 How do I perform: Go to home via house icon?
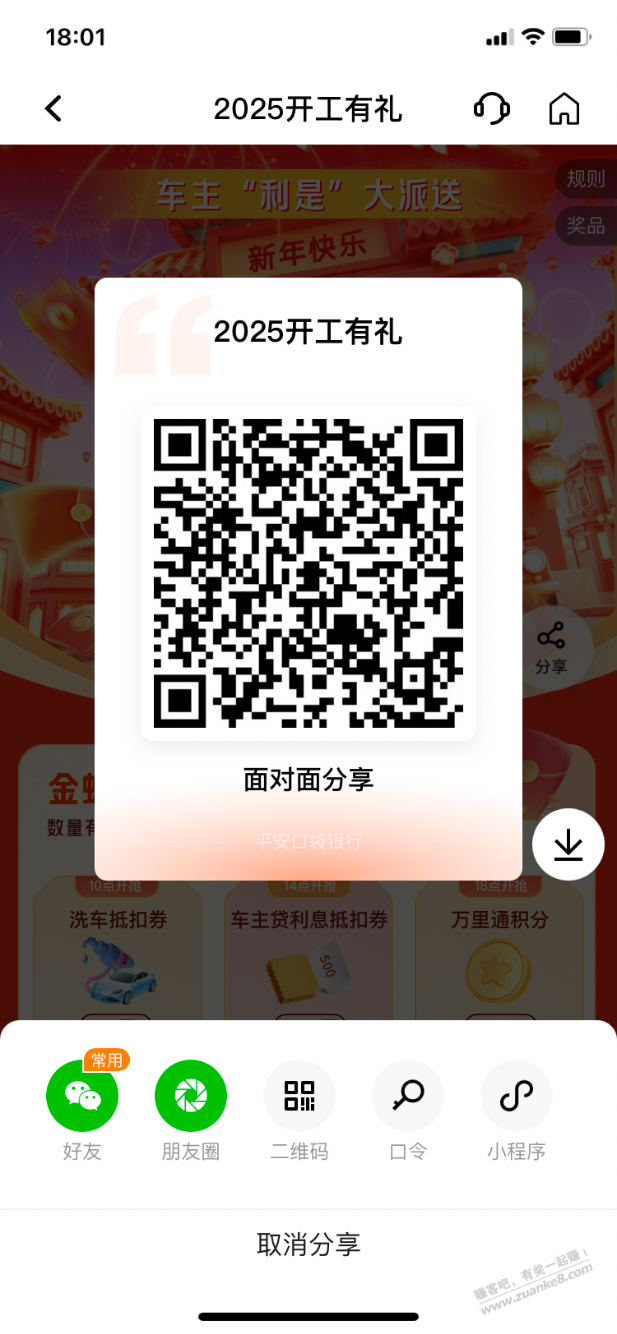point(564,109)
